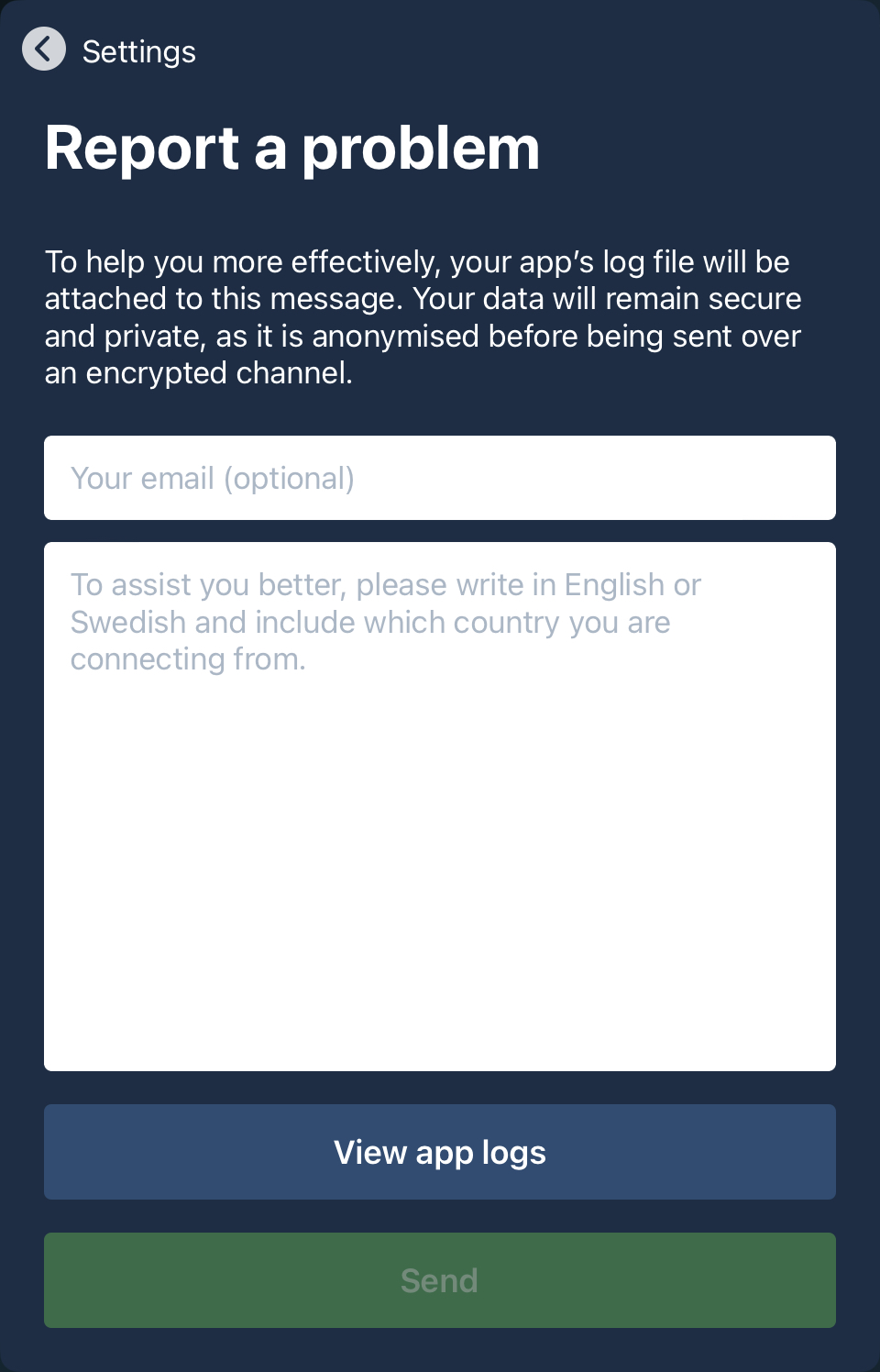
Task: Tap the Send button
Action: (440, 1280)
